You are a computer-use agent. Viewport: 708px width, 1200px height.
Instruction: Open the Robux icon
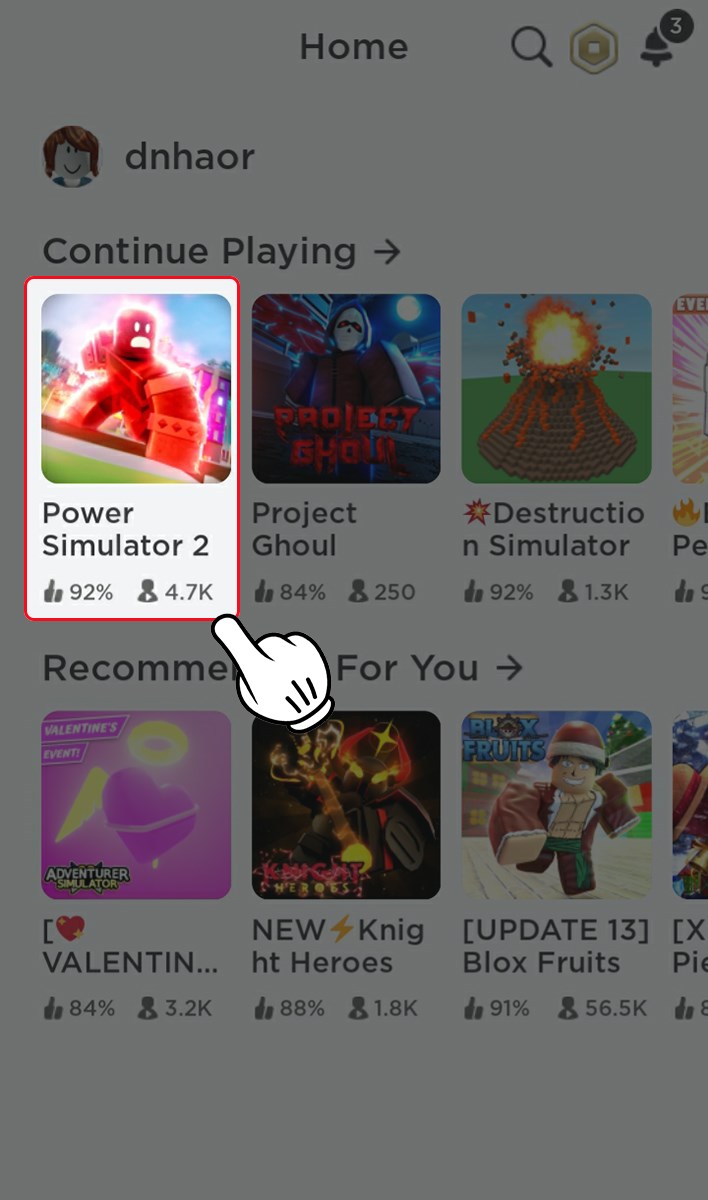pyautogui.click(x=593, y=48)
